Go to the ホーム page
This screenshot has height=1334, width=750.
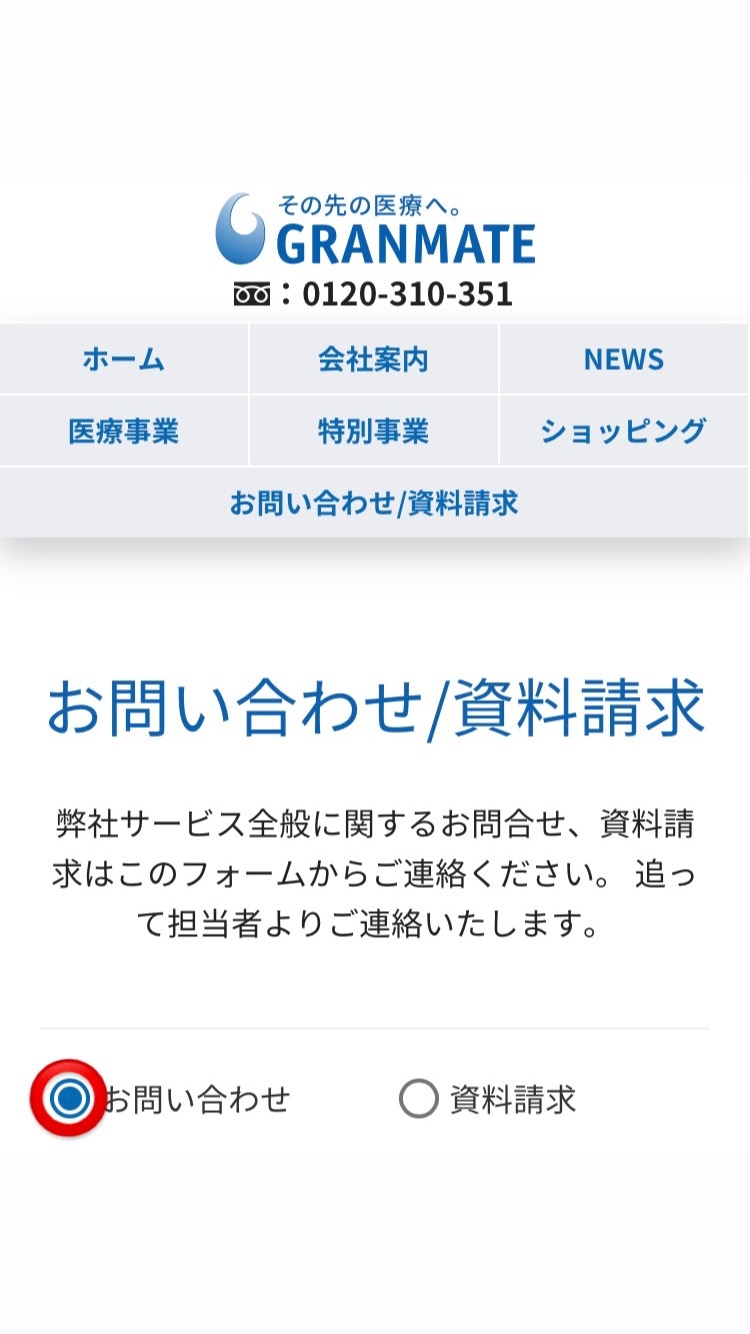coord(123,359)
